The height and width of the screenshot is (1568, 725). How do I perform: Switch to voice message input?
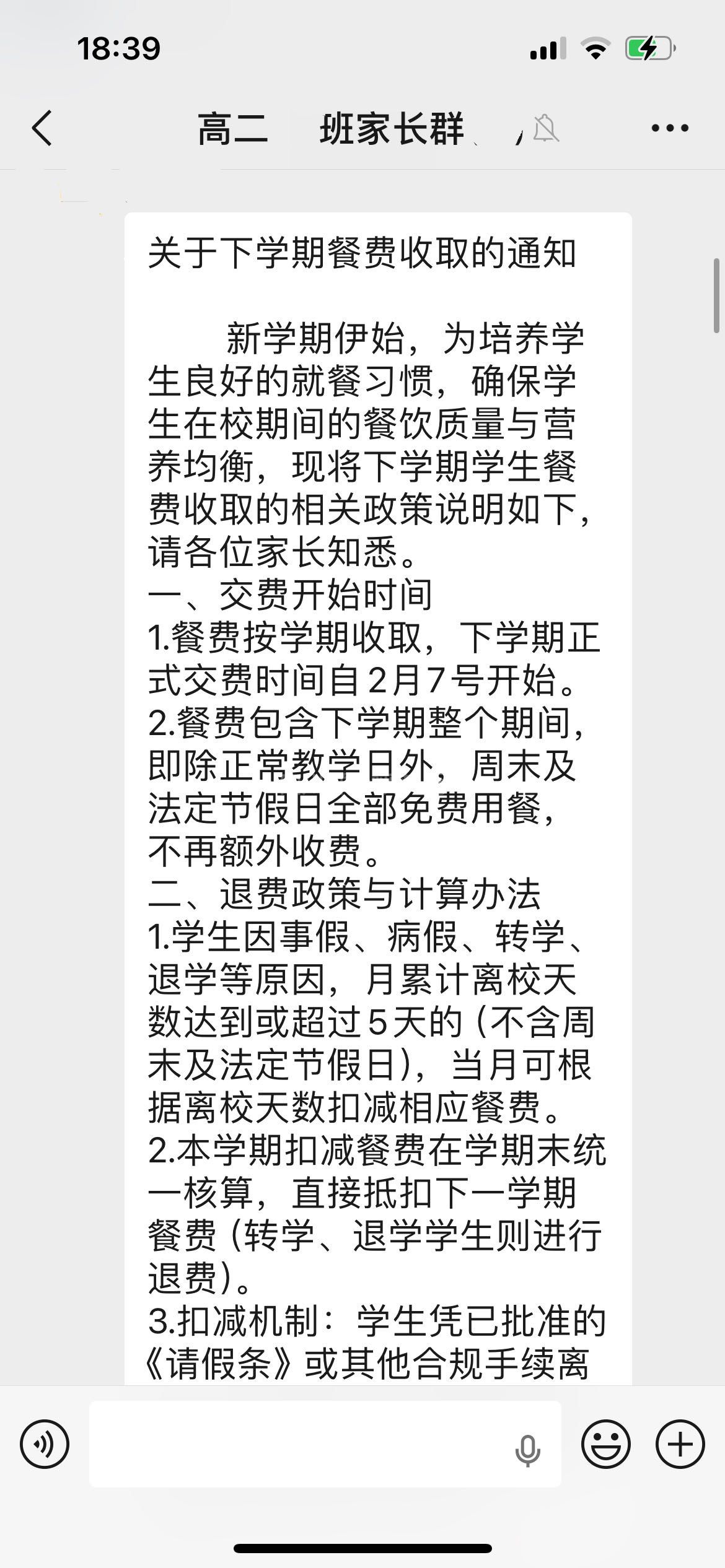(45, 1444)
